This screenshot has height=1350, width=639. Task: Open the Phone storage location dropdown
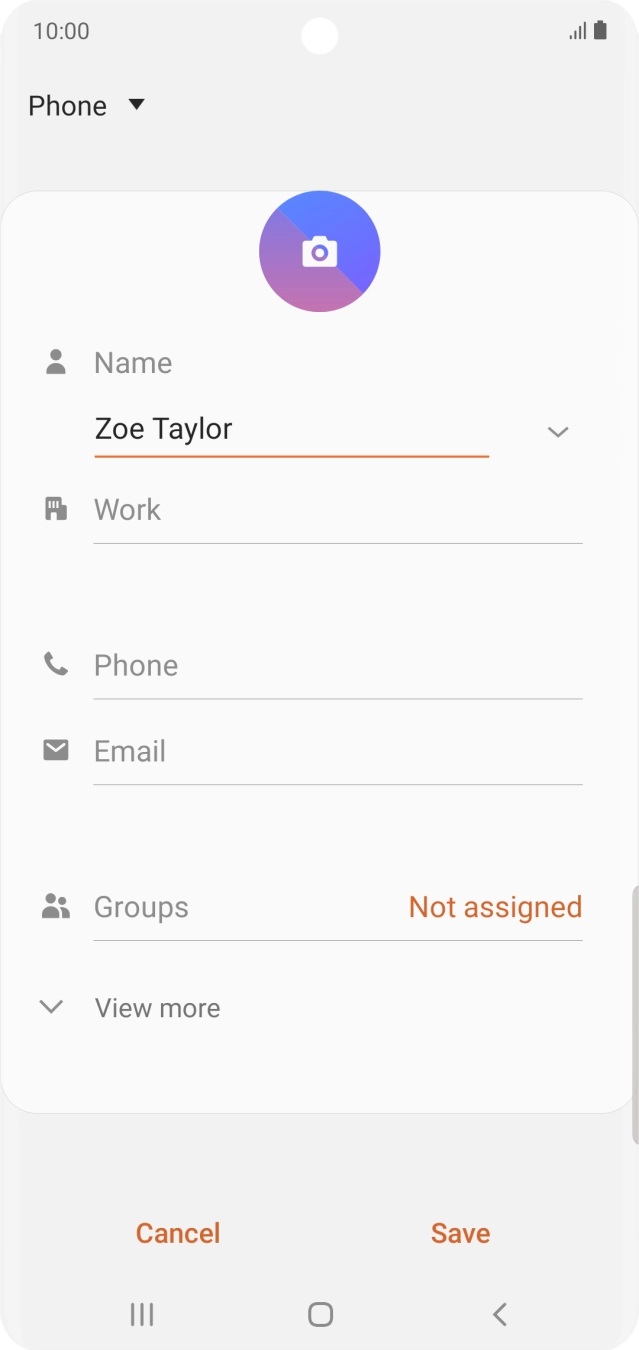87,106
